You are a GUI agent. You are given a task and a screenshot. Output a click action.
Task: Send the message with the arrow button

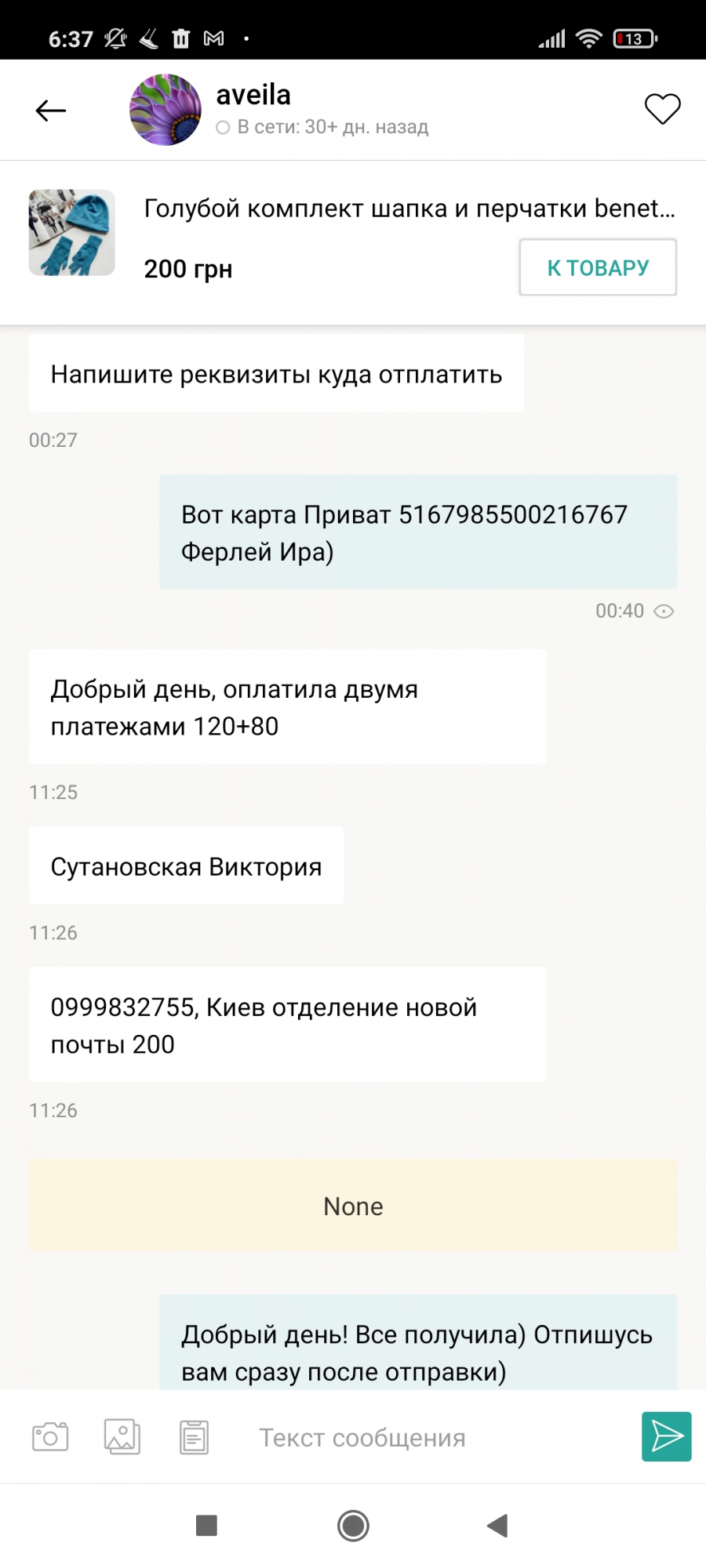click(x=667, y=1436)
